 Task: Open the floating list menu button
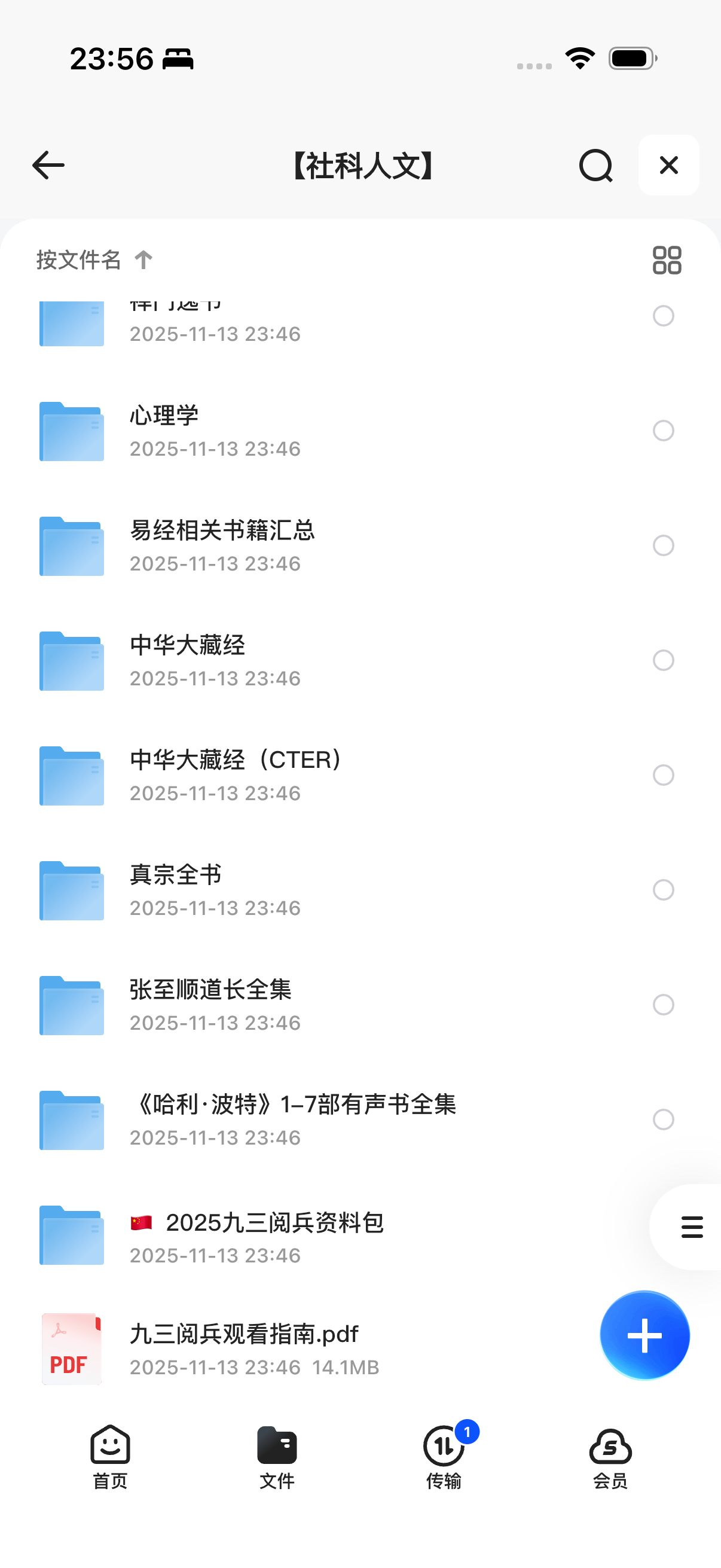(x=691, y=1227)
